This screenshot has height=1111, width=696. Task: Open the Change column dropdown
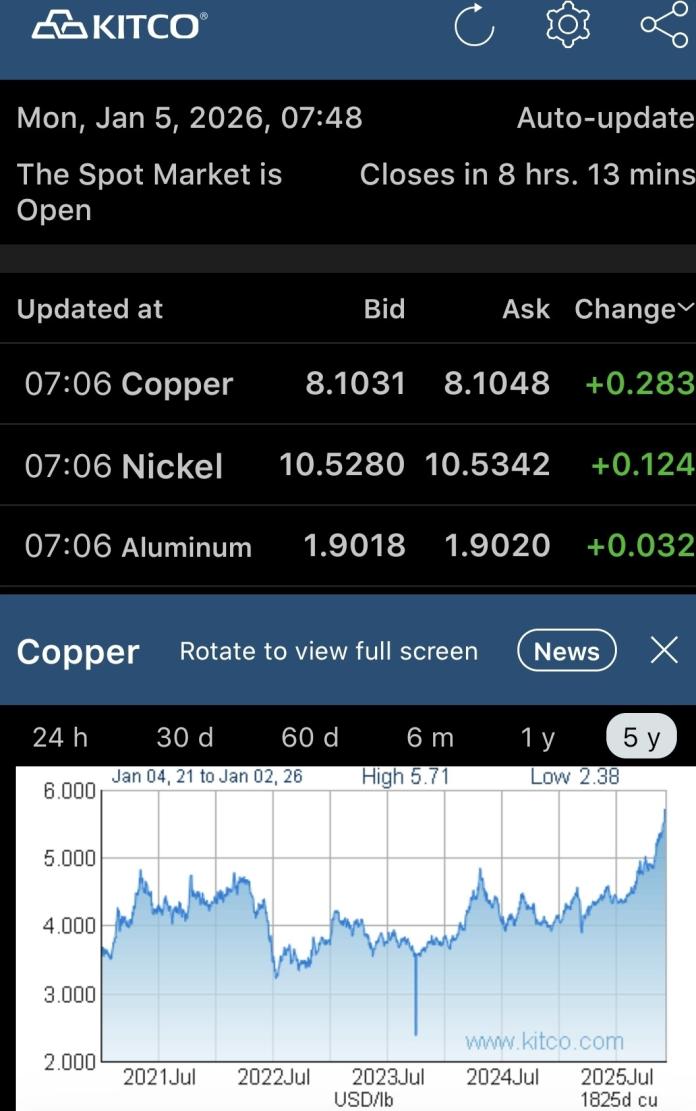(633, 309)
